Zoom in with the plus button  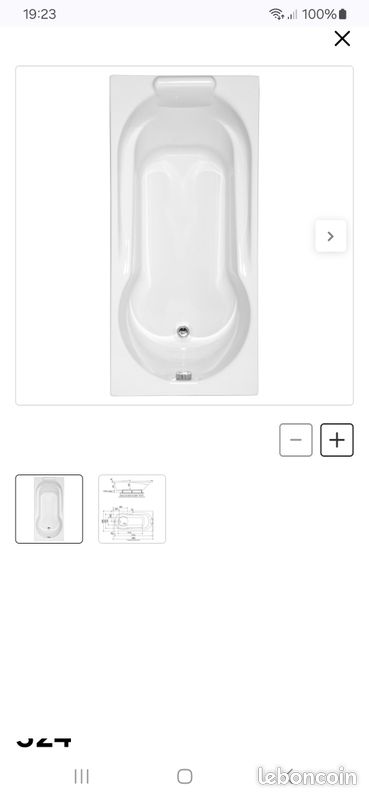click(337, 440)
